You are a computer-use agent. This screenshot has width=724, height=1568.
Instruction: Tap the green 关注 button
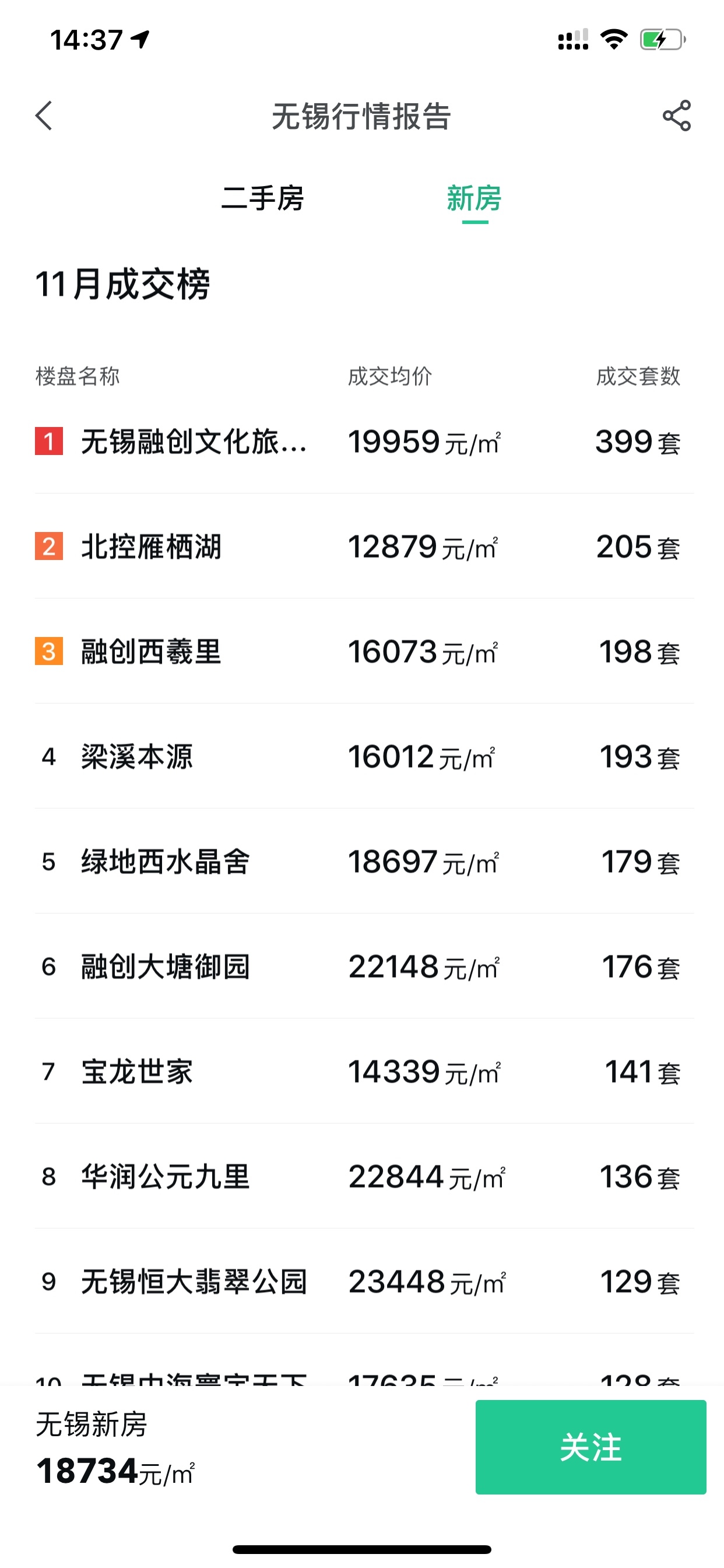coord(590,1446)
